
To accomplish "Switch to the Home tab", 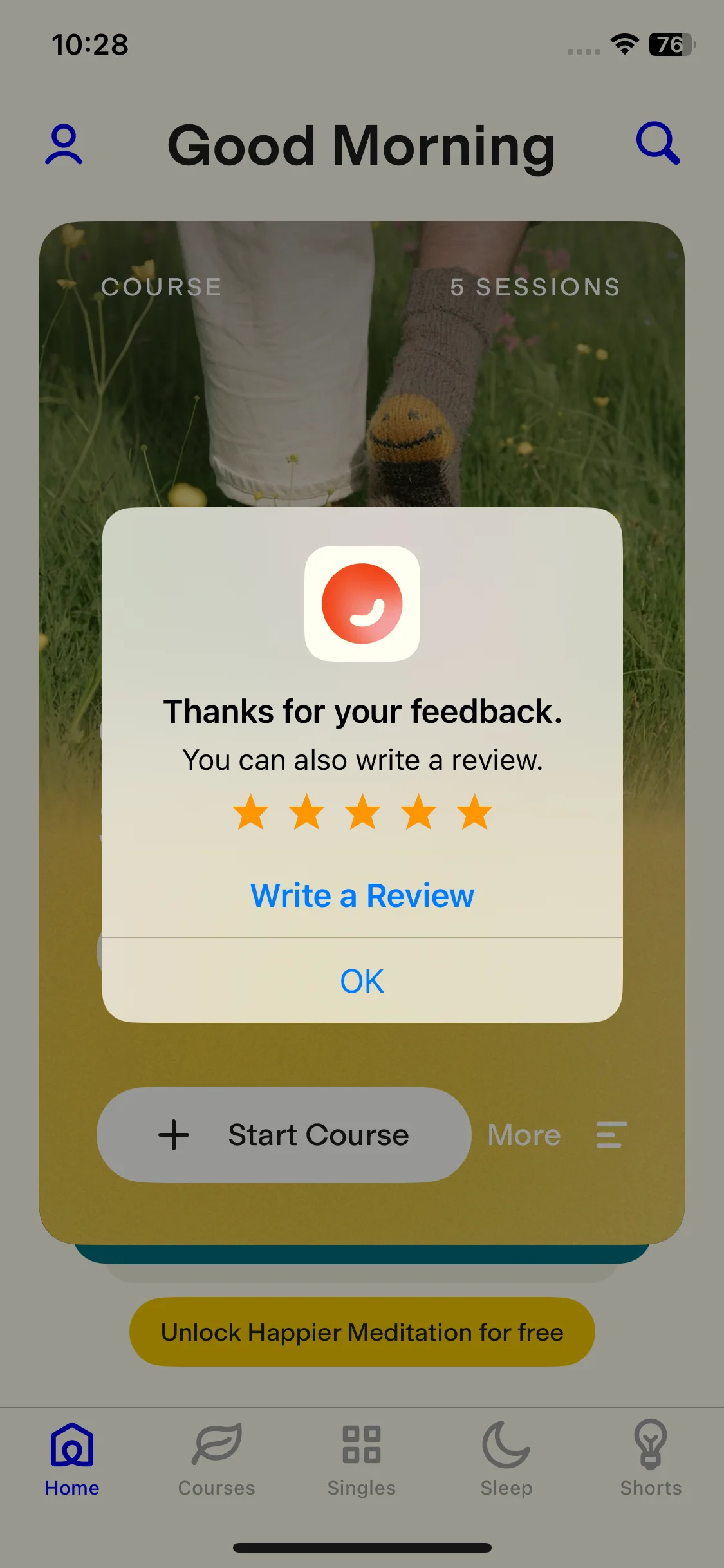I will pos(72,1460).
